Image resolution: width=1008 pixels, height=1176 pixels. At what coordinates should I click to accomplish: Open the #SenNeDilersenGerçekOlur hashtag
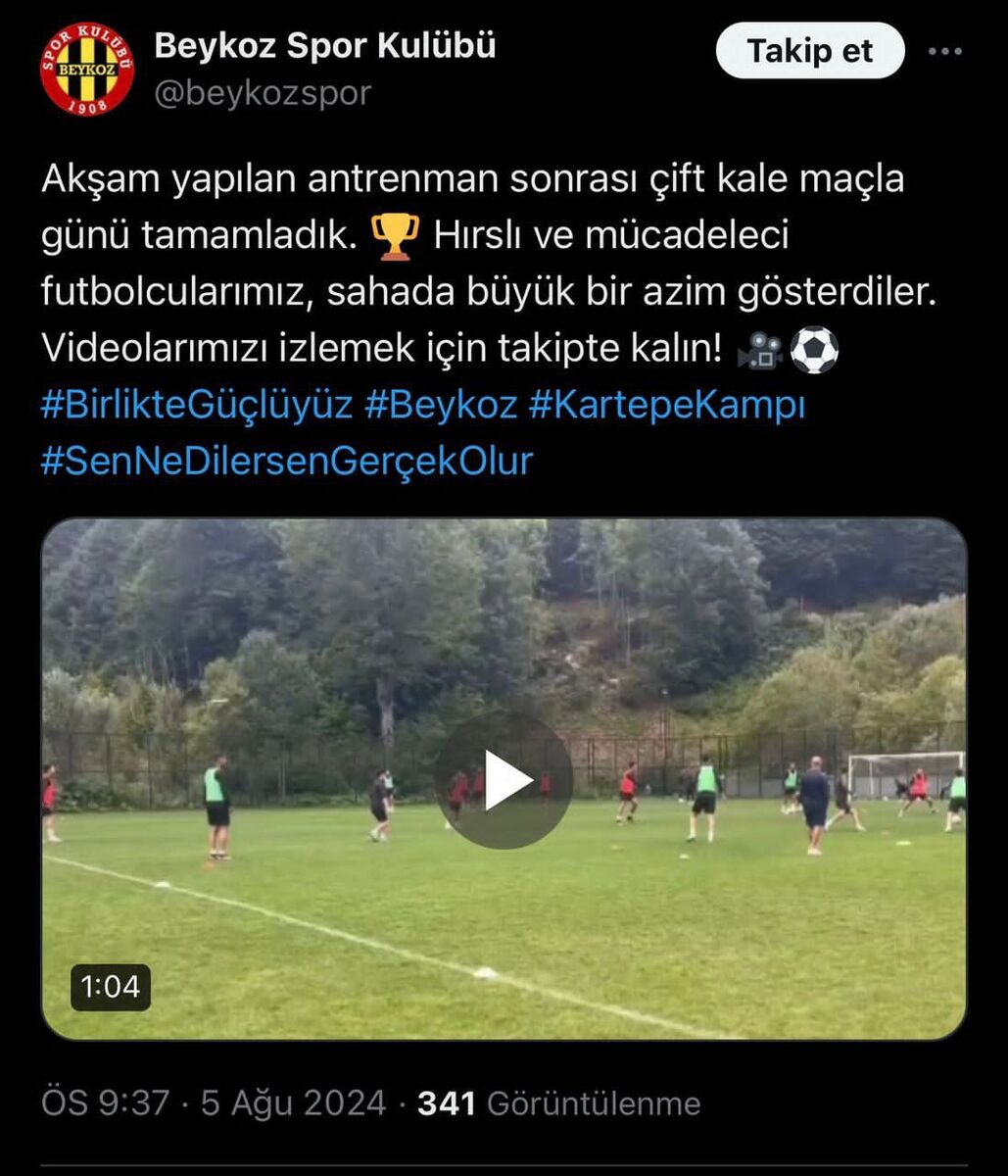click(x=286, y=461)
